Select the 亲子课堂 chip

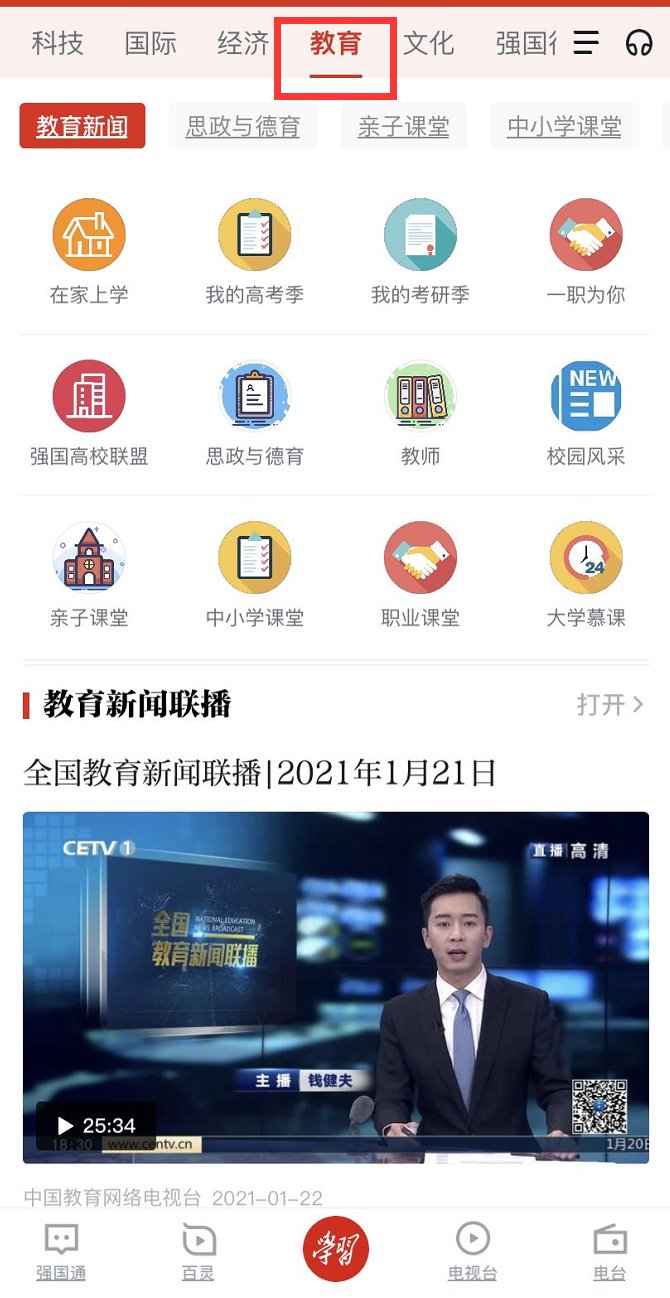[403, 127]
